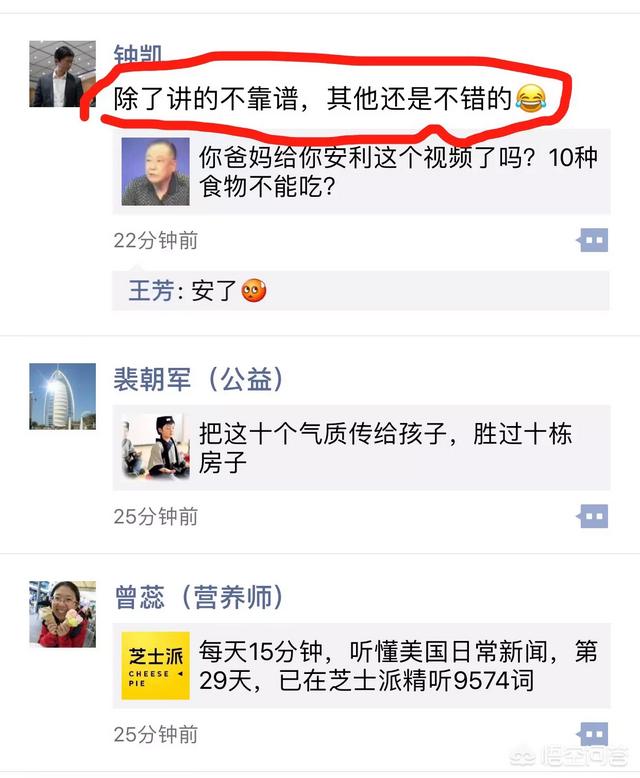640x778 pixels.
Task: Open the shared link about 10种食物不能吃
Action: tap(360, 171)
